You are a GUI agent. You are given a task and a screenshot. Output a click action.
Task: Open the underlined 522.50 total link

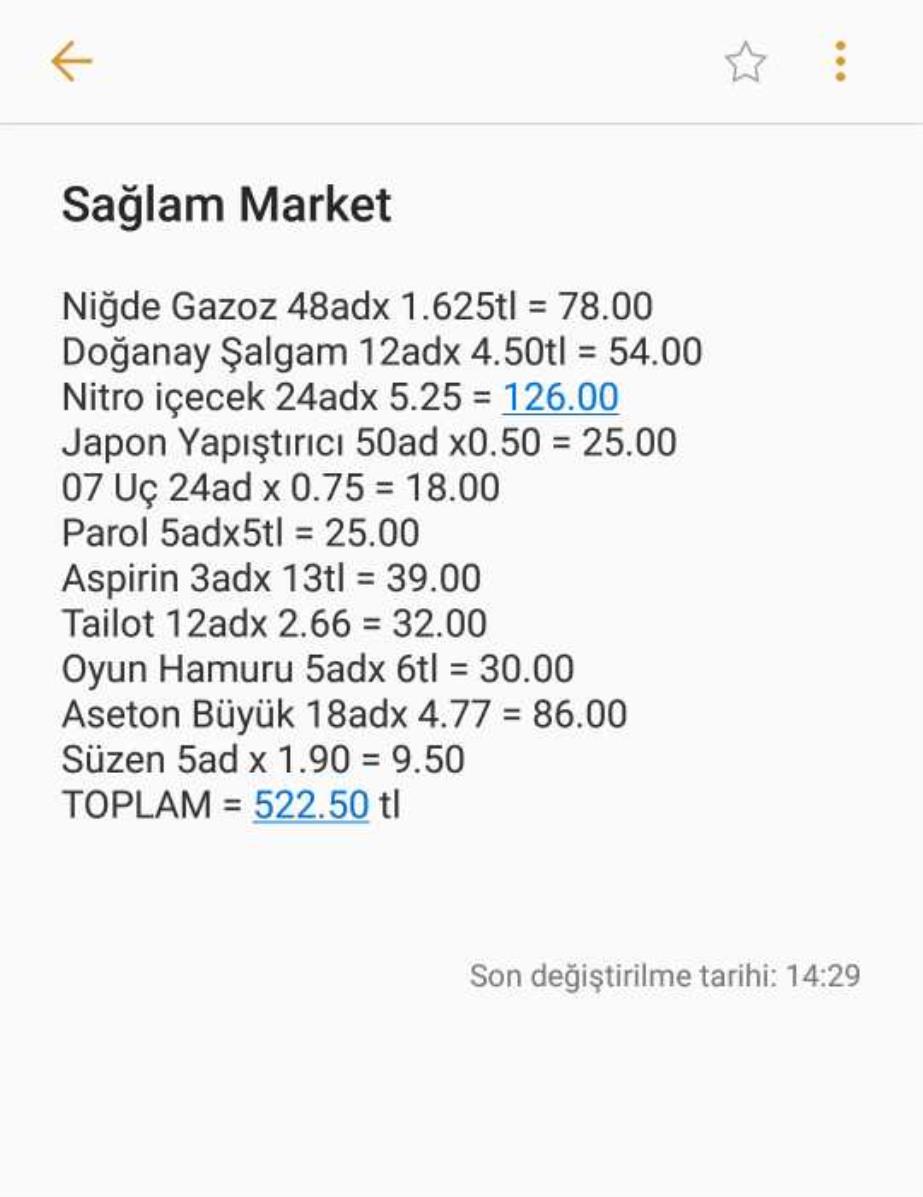click(x=311, y=805)
